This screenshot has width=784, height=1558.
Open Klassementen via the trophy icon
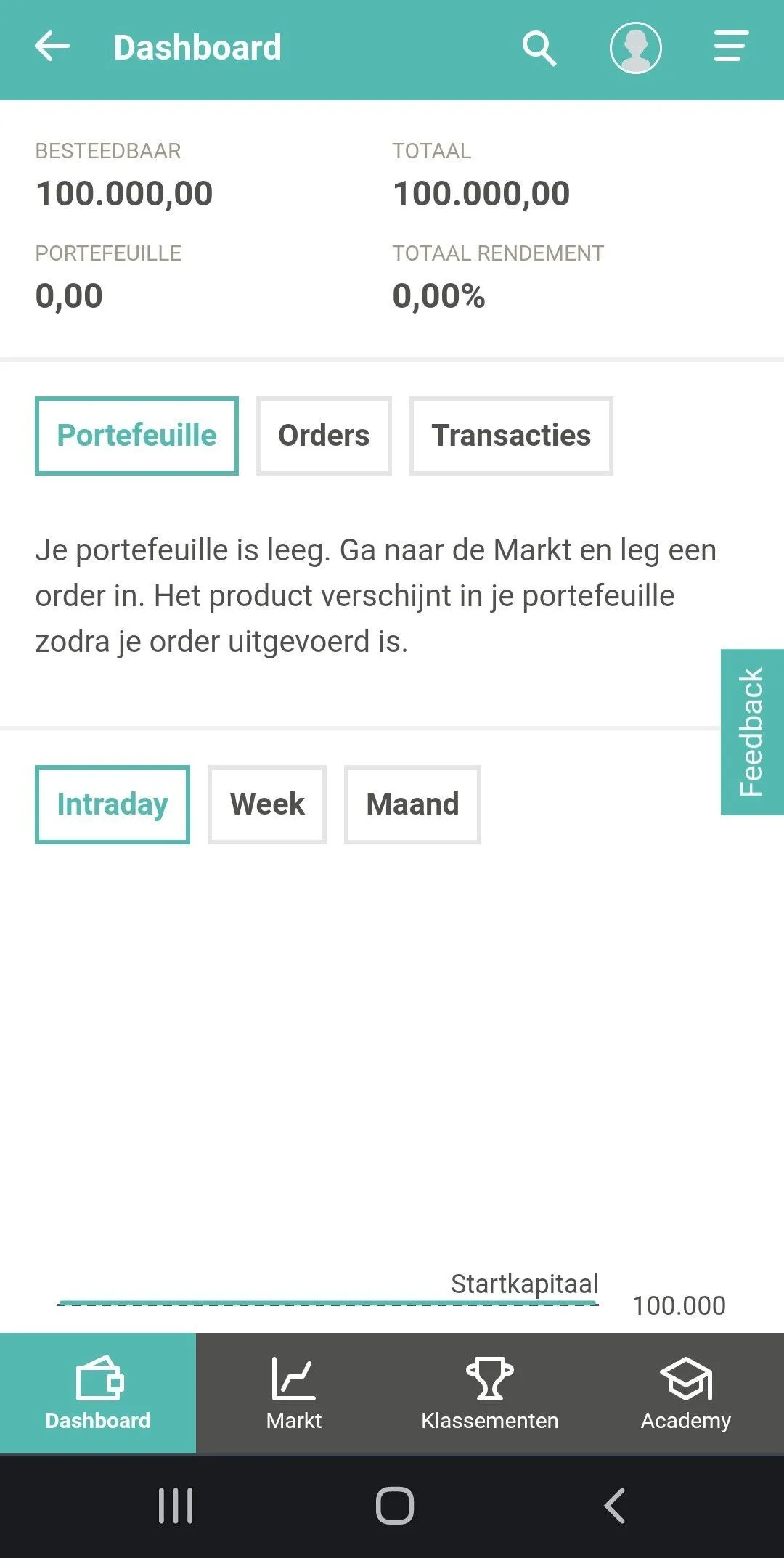(x=489, y=1380)
